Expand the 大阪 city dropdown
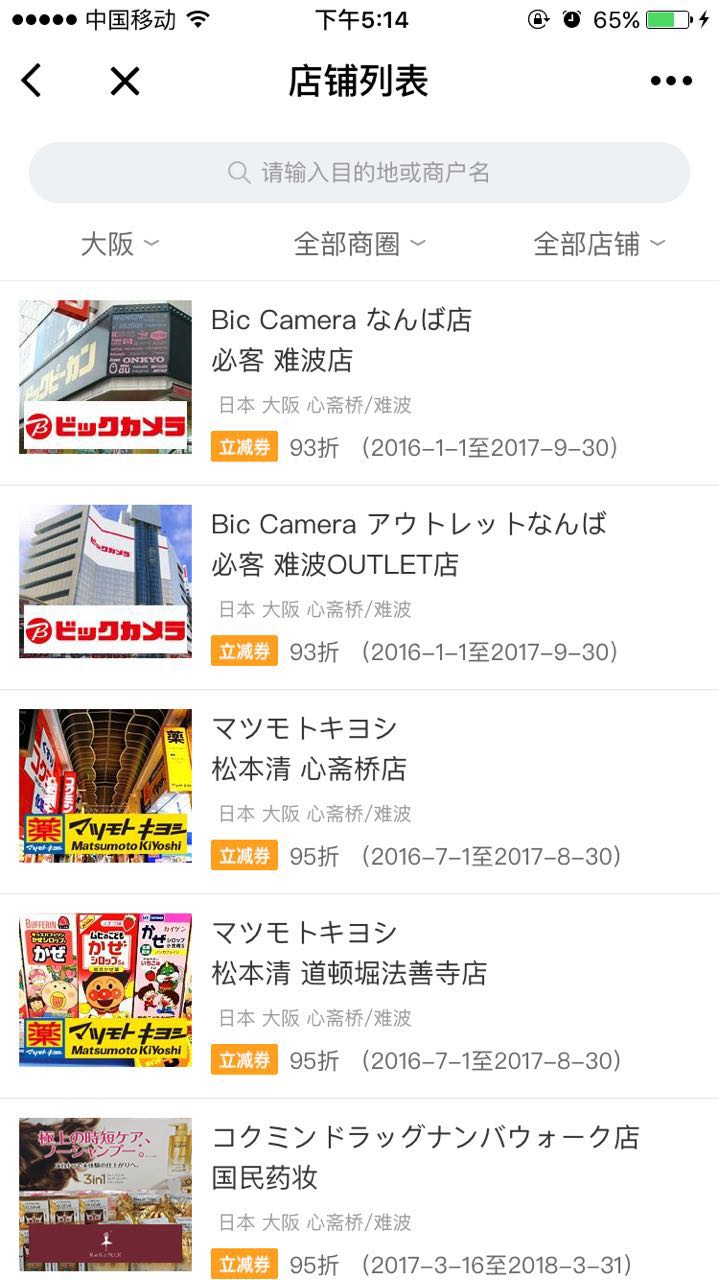The image size is (719, 1280). [119, 244]
